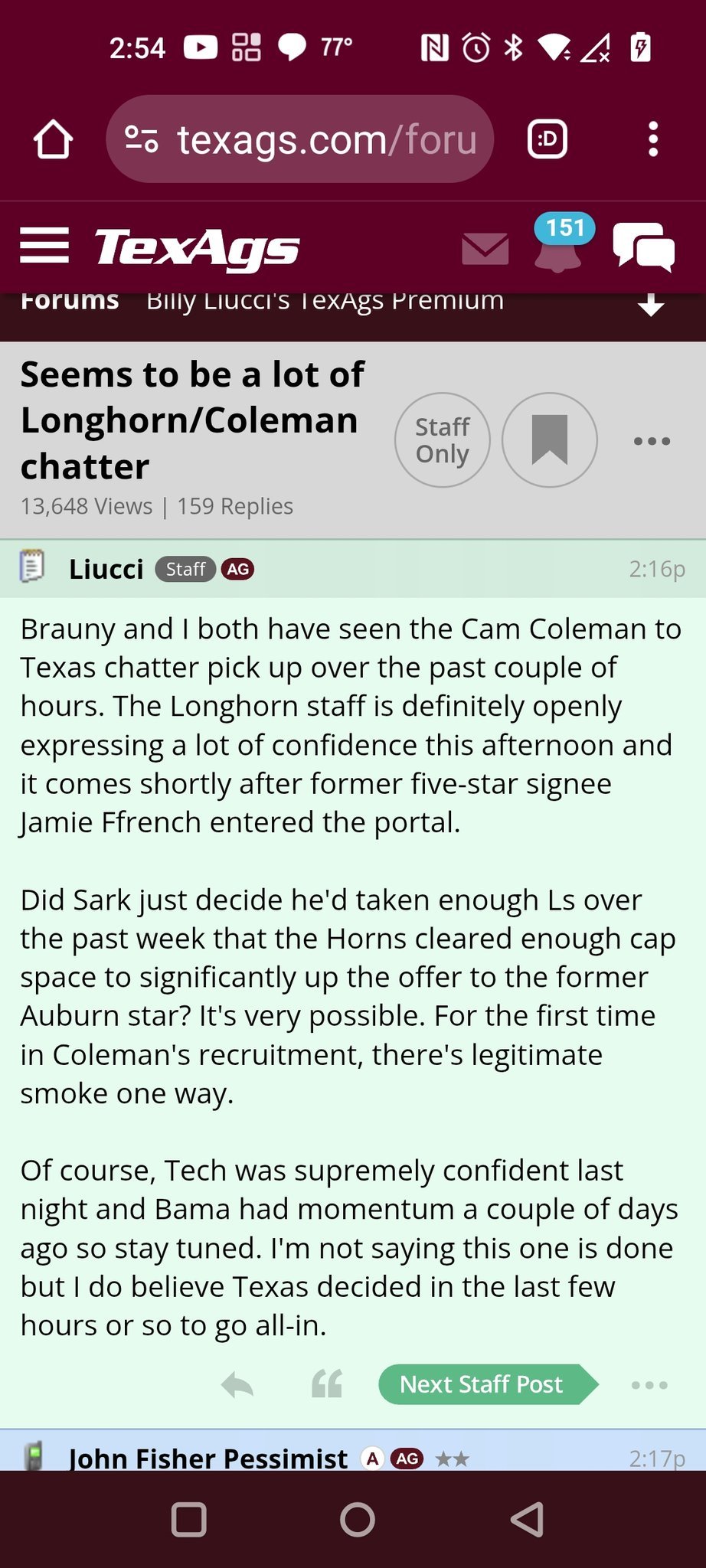Open the browser tab switcher
This screenshot has height=1568, width=706.
(547, 139)
